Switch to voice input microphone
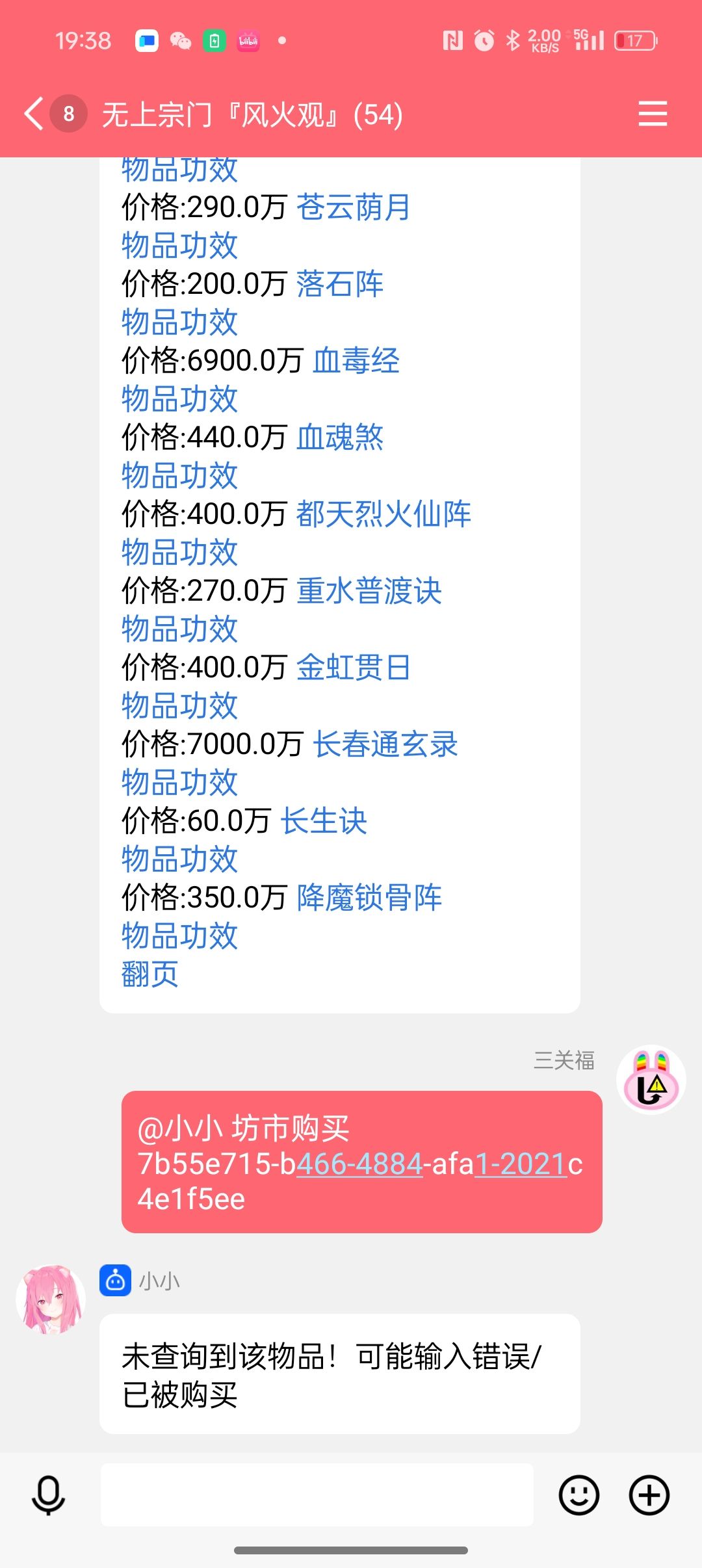The height and width of the screenshot is (1568, 702). pyautogui.click(x=49, y=1495)
